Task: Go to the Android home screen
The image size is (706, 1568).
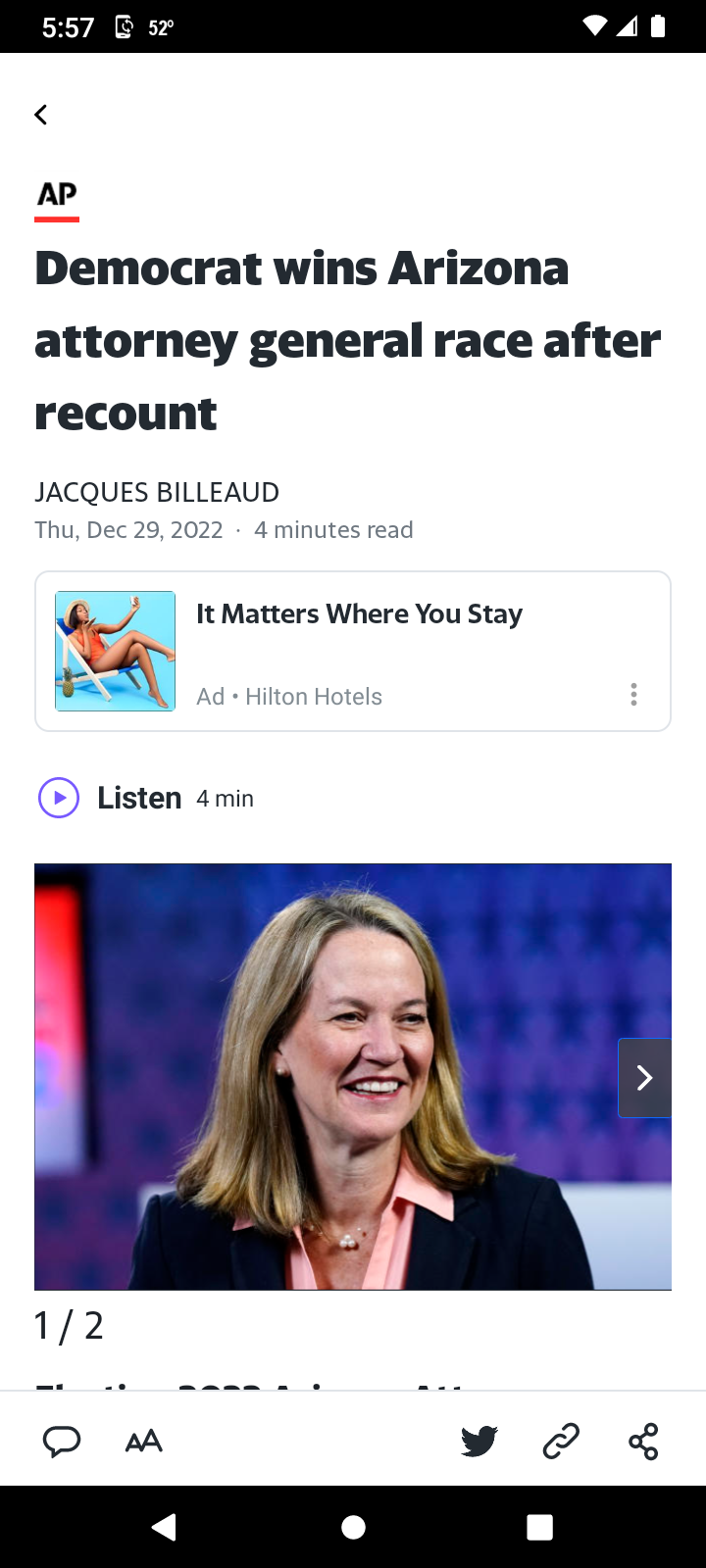Action: 353,1527
